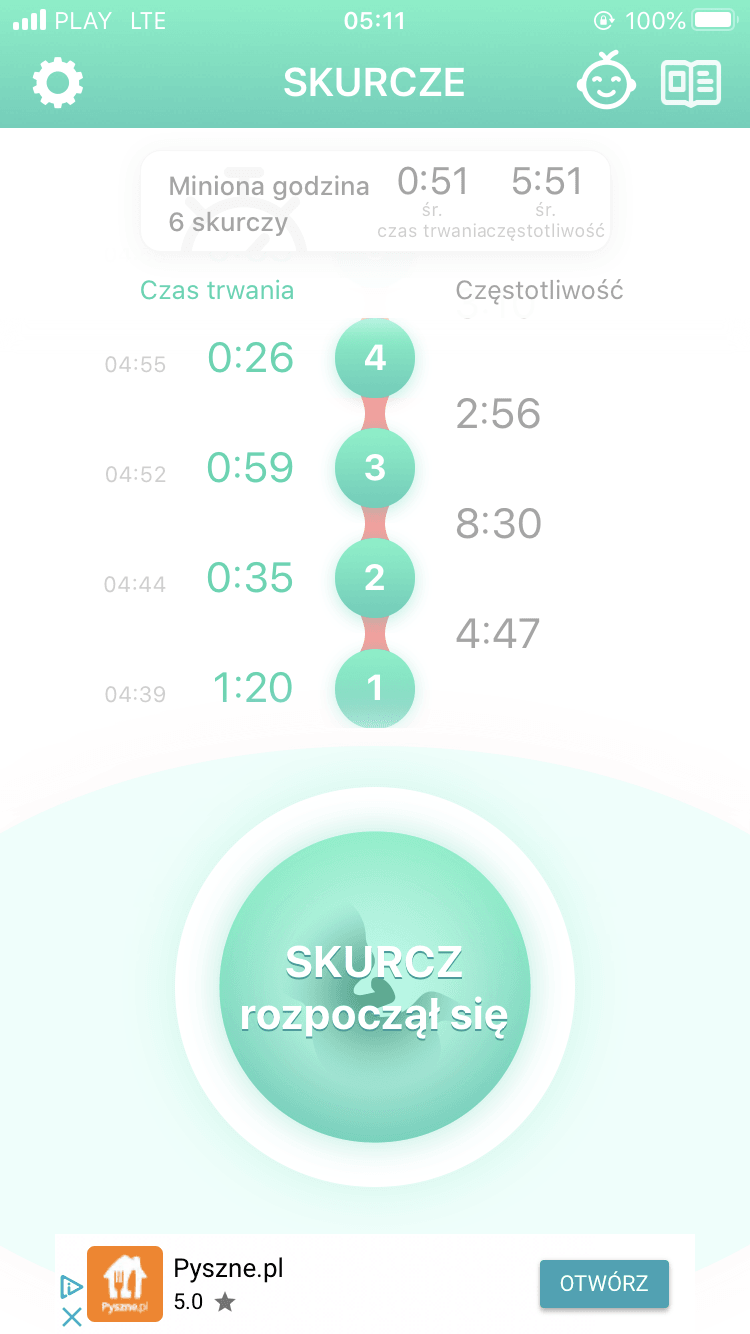Select contraction number 3 entry
Screen dimensions: 750x1334
[375, 468]
